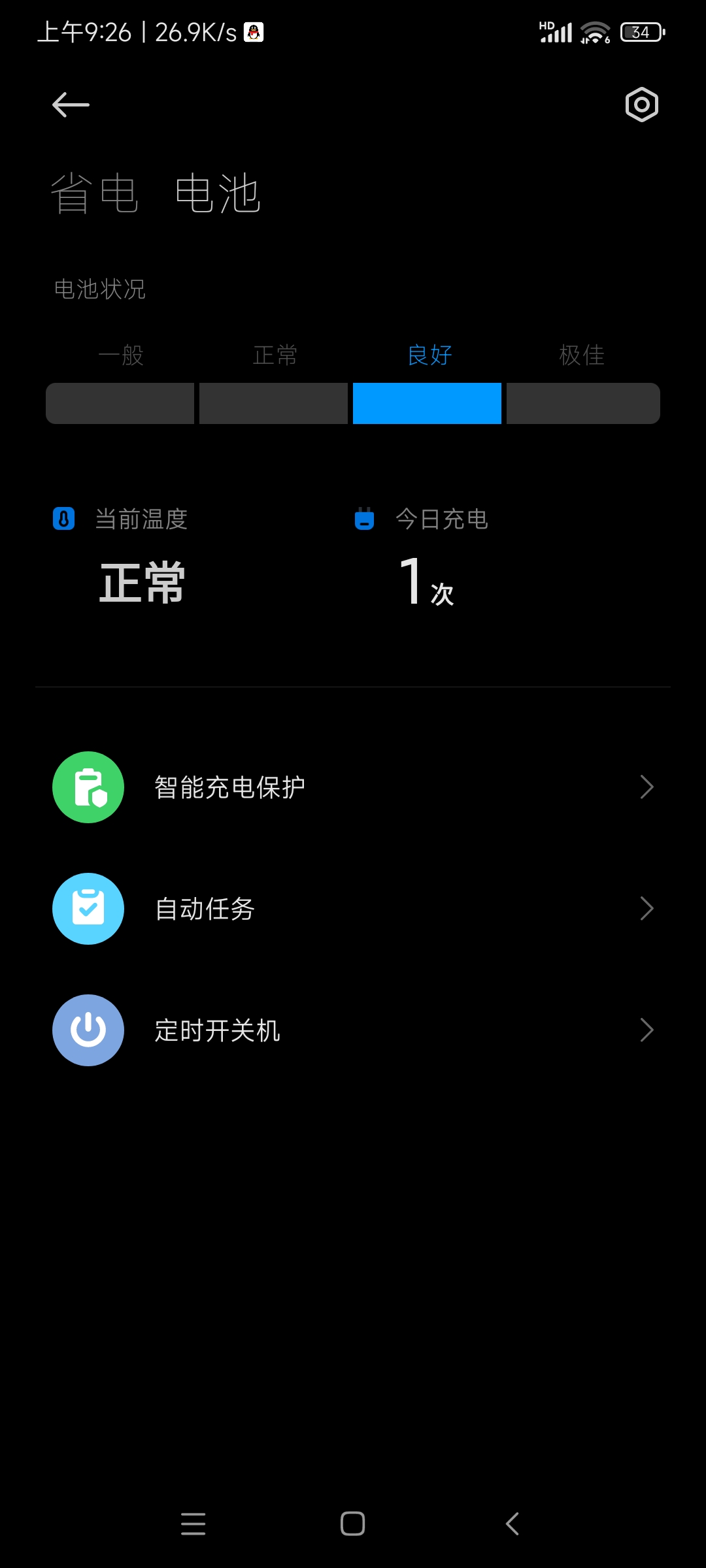Viewport: 706px width, 1568px height.
Task: Open 智能充电保护
Action: point(353,787)
